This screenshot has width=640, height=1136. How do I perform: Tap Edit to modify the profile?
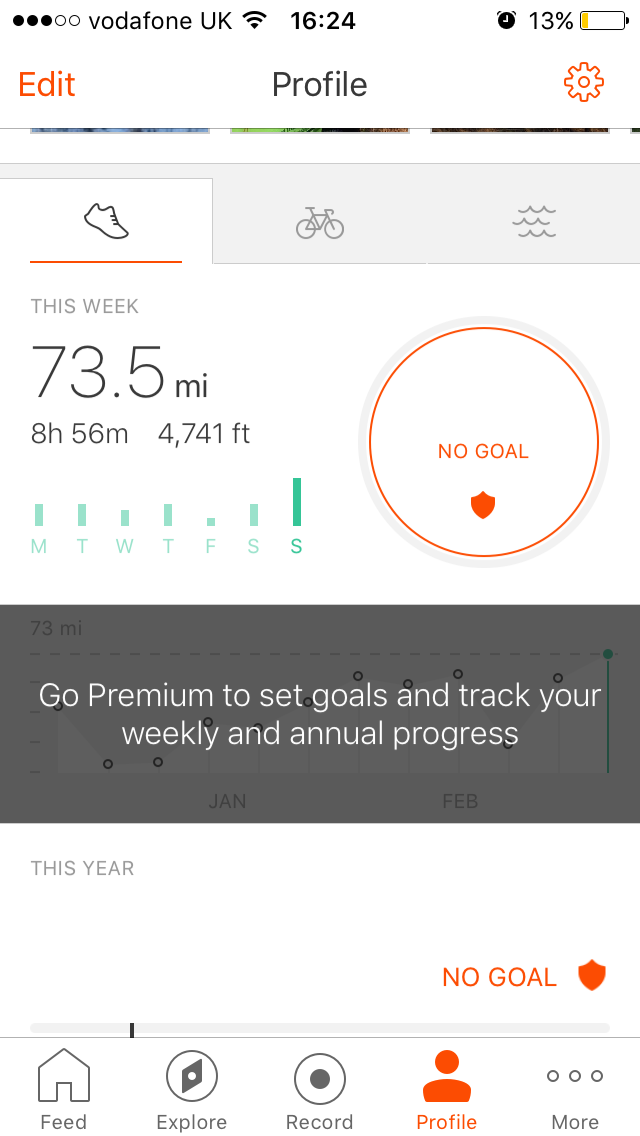pos(47,84)
